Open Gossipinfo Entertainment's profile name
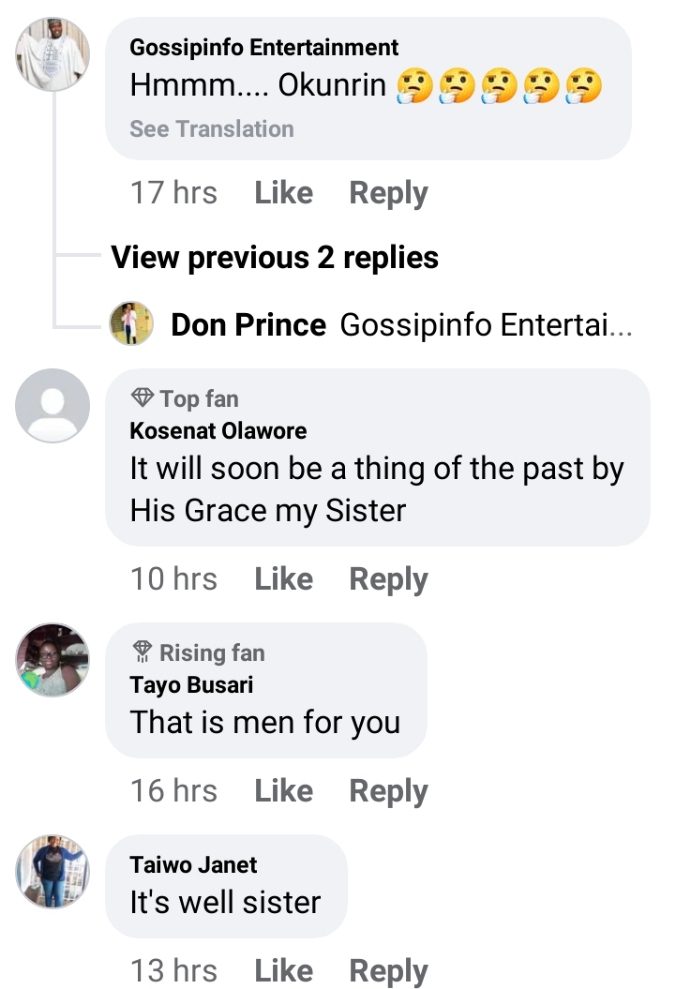 coord(264,47)
